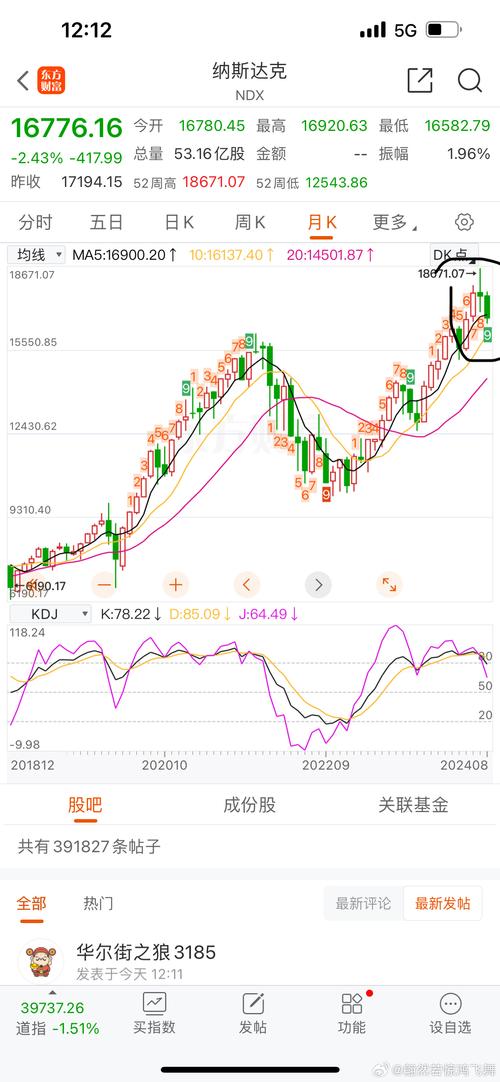This screenshot has height=1082, width=500.
Task: Expand the 更多 chart period menu
Action: pyautogui.click(x=394, y=222)
